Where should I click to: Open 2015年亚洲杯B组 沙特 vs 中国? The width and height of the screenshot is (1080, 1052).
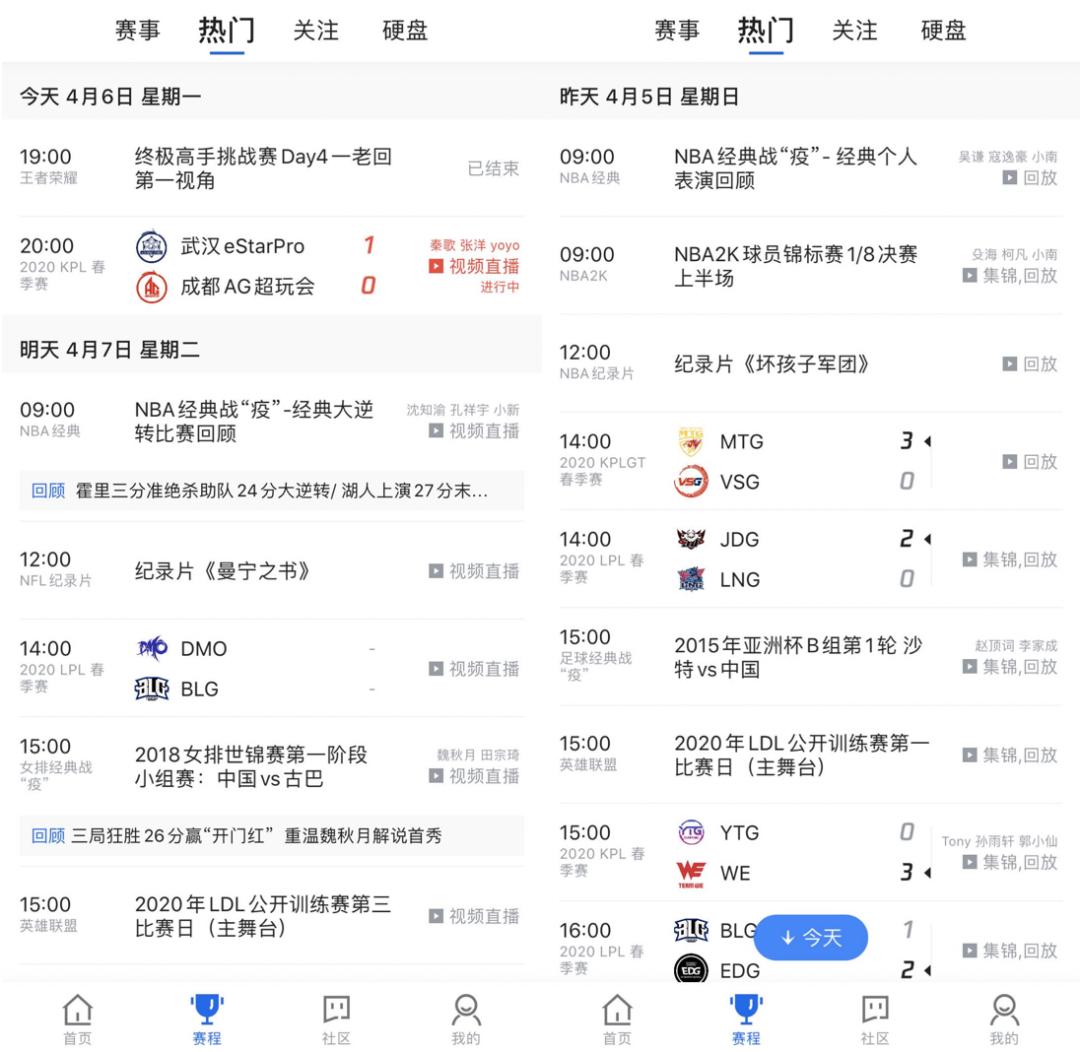(798, 657)
